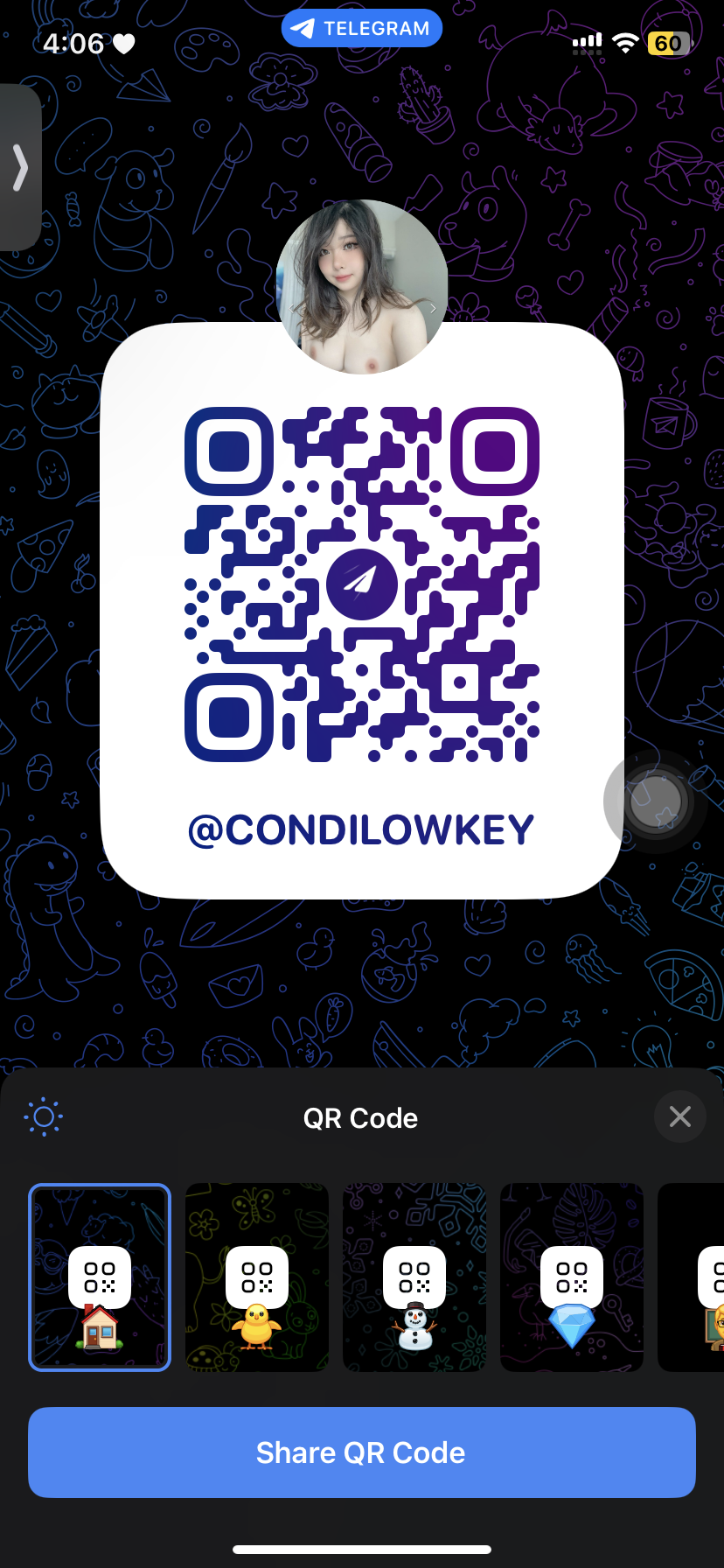Viewport: 724px width, 1568px height.
Task: Apply the diamond QR theme
Action: click(572, 1277)
